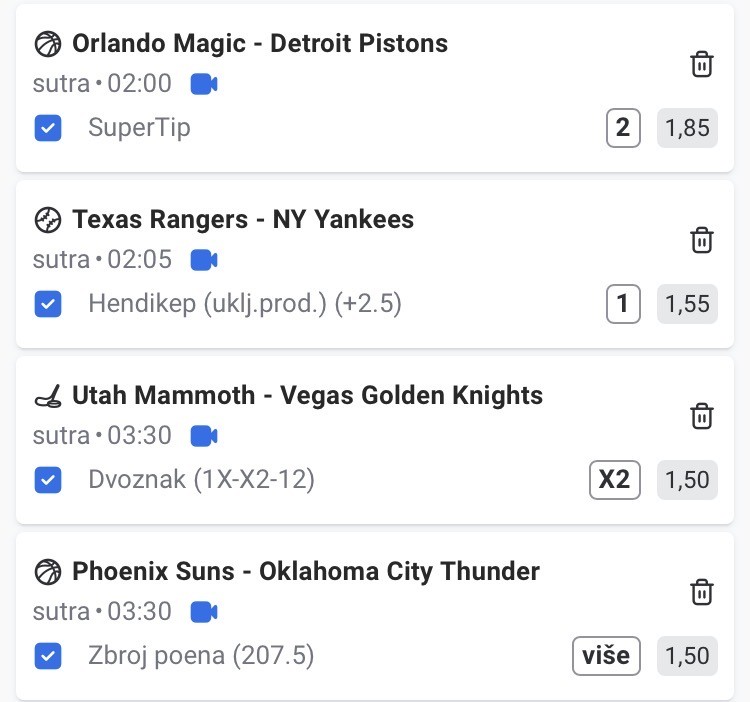Uncheck the Dvoznak (1X-X2-12) checkbox
The width and height of the screenshot is (750, 702).
coord(48,480)
